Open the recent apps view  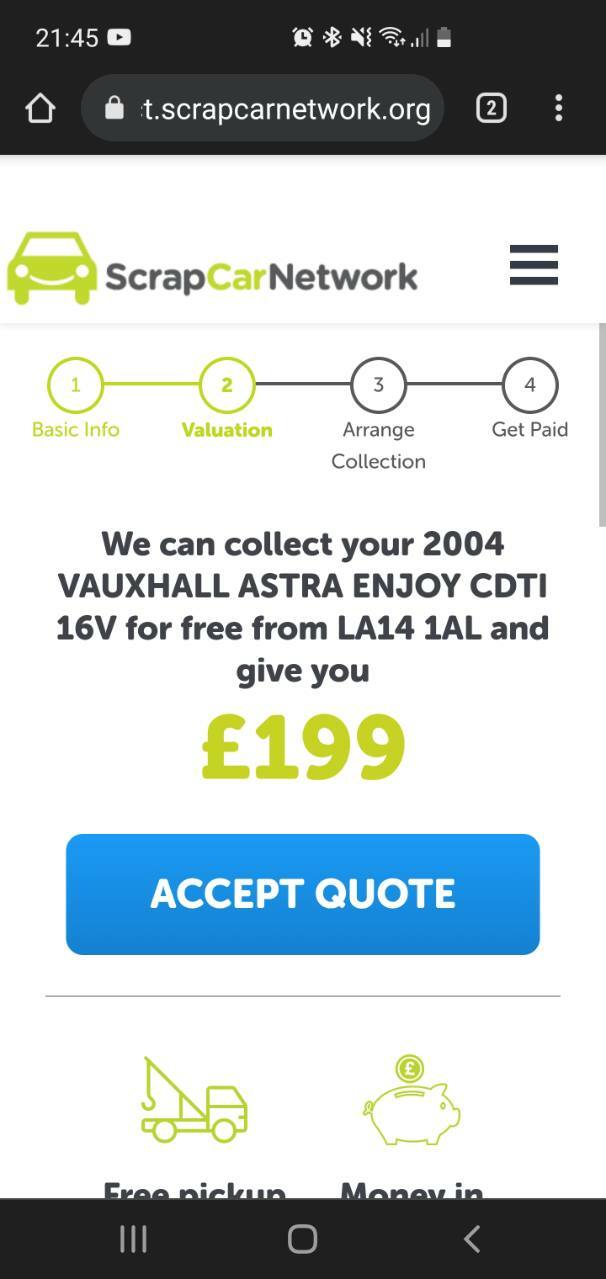click(x=133, y=1239)
